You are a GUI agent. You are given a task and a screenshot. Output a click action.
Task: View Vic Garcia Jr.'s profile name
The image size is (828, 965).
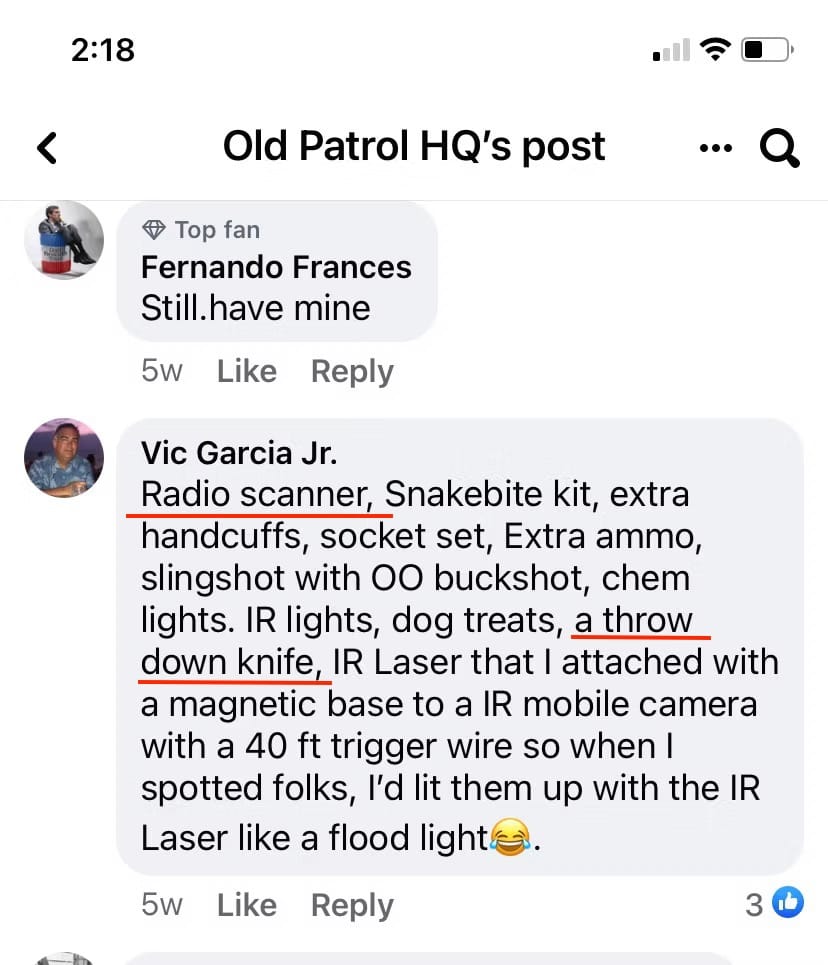[239, 452]
